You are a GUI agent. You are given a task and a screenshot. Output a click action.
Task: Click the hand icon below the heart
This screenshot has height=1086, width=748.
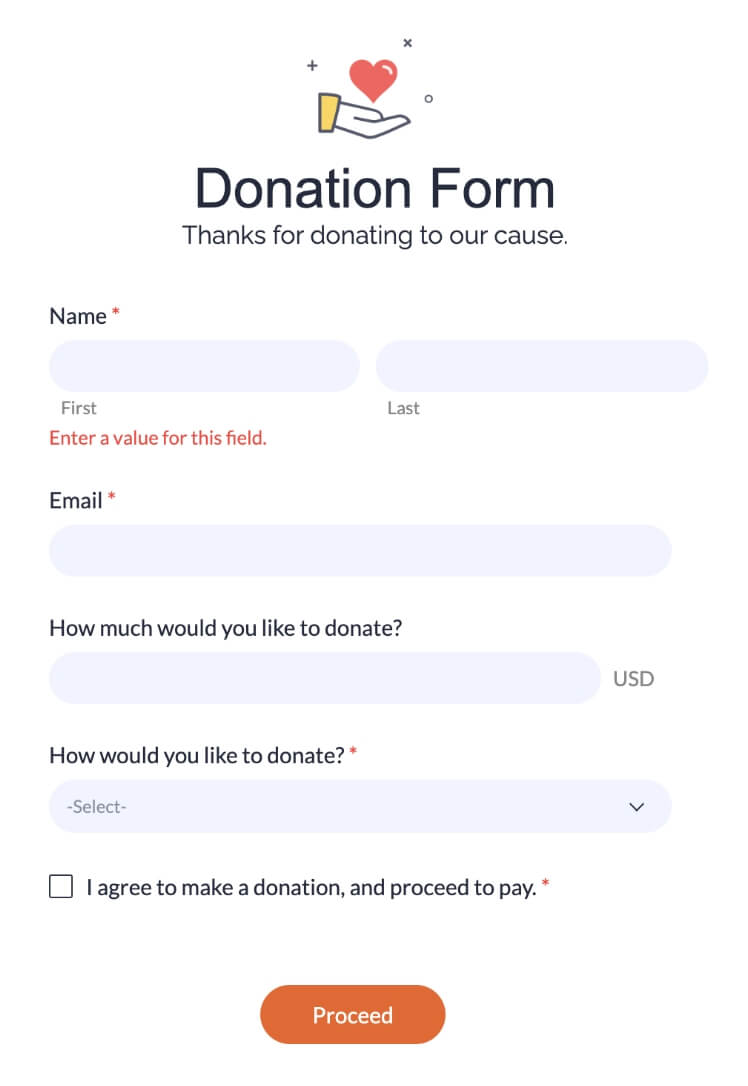(x=375, y=118)
